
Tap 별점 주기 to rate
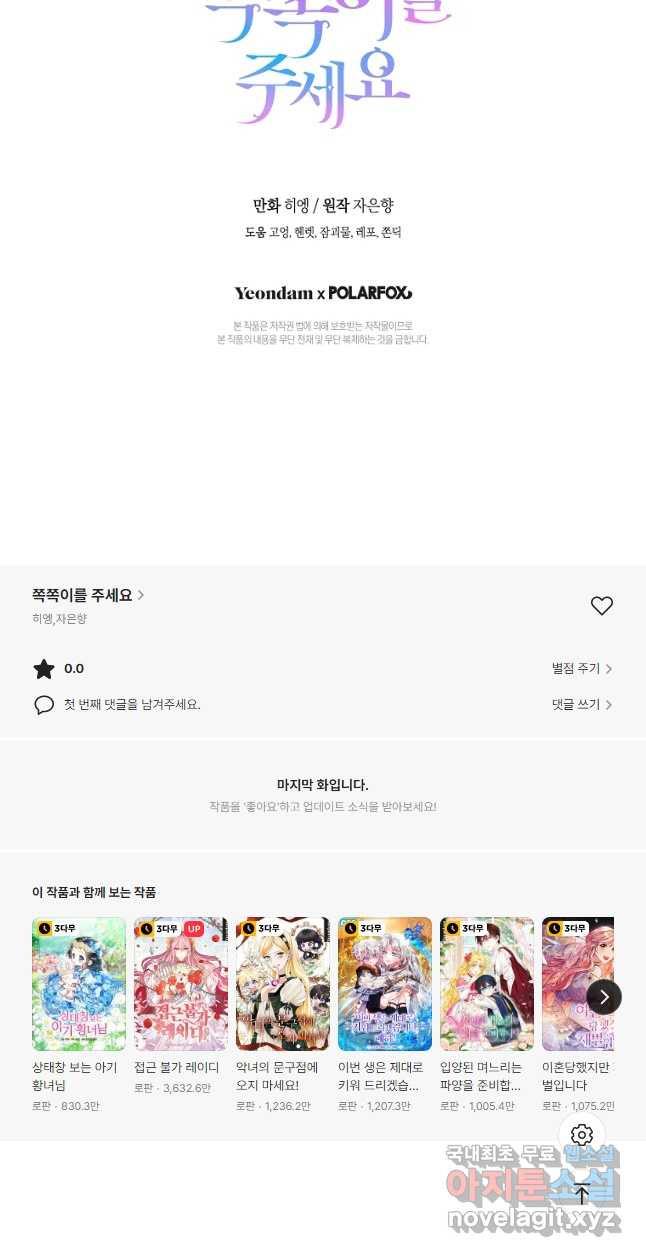[x=582, y=669]
